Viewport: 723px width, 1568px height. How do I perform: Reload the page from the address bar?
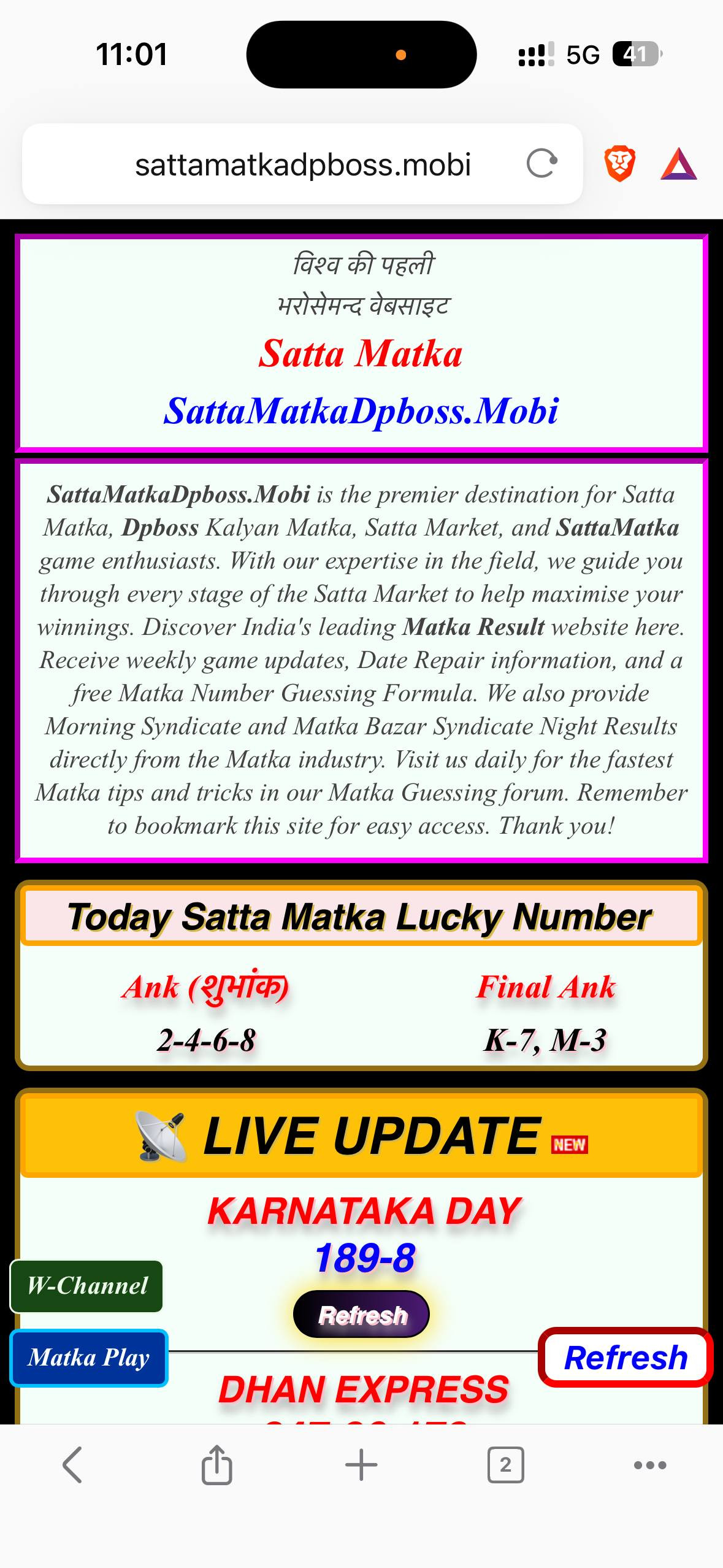click(x=542, y=164)
